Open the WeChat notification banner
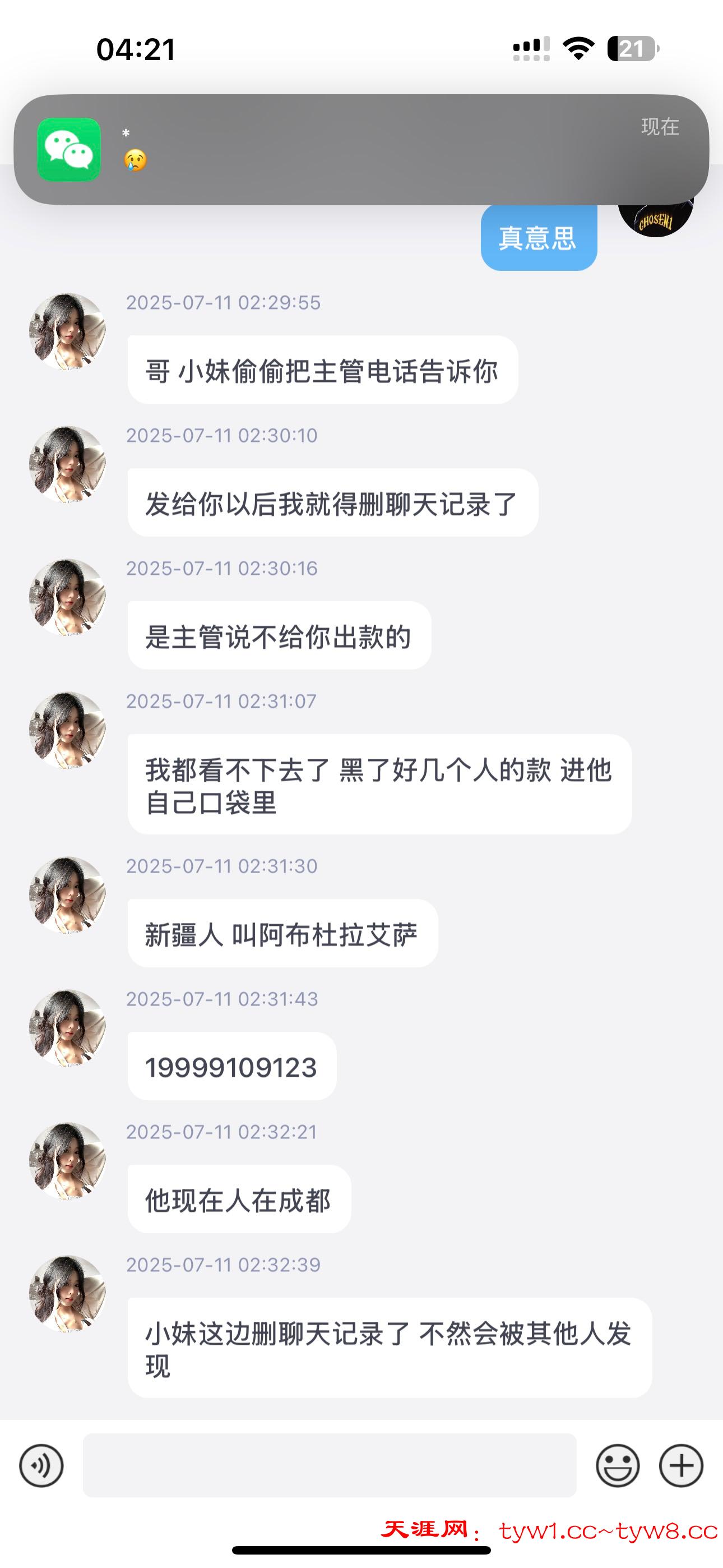723x1568 pixels. [361, 150]
